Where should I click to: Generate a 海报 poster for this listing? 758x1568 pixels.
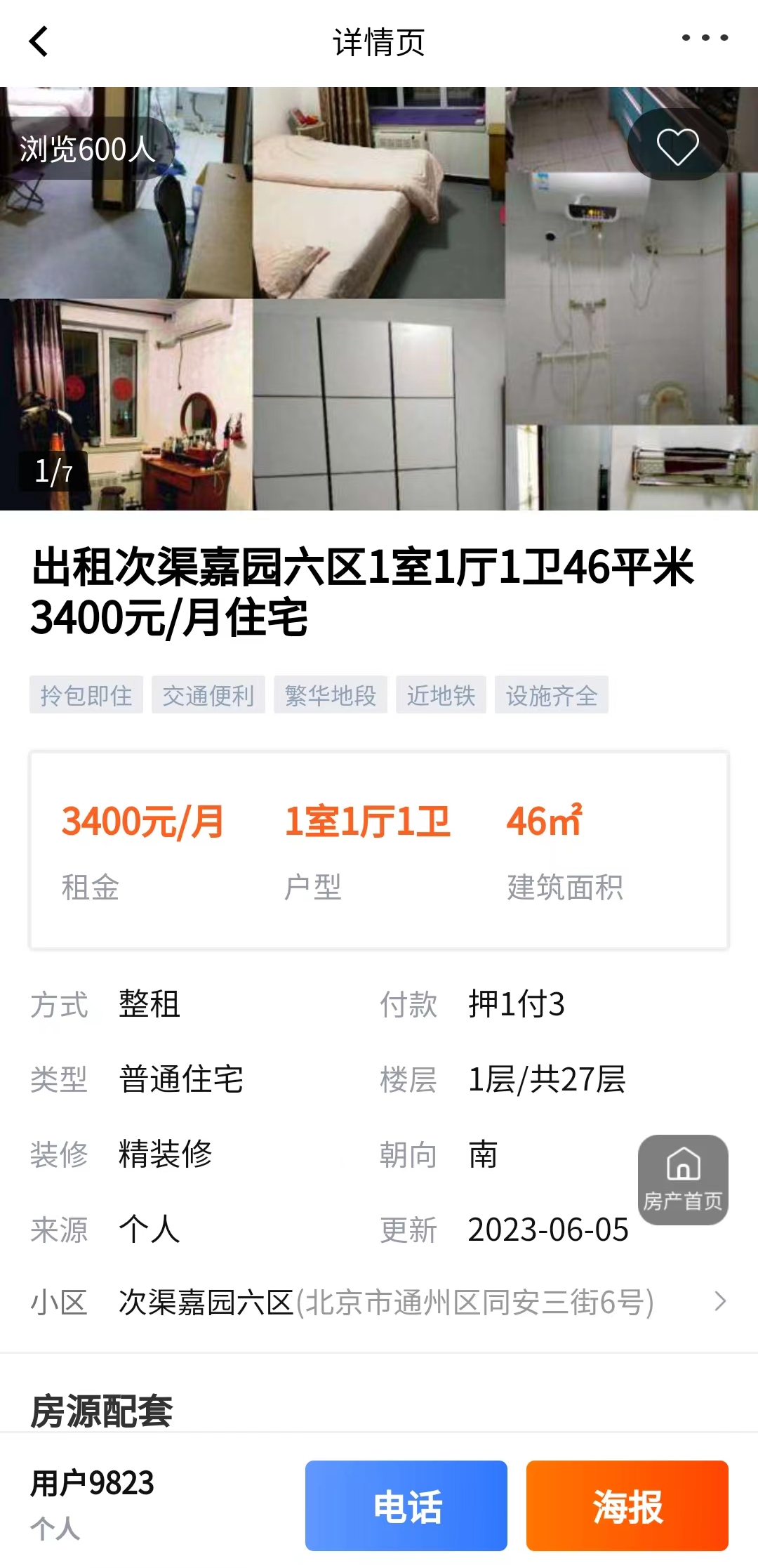tap(627, 1506)
